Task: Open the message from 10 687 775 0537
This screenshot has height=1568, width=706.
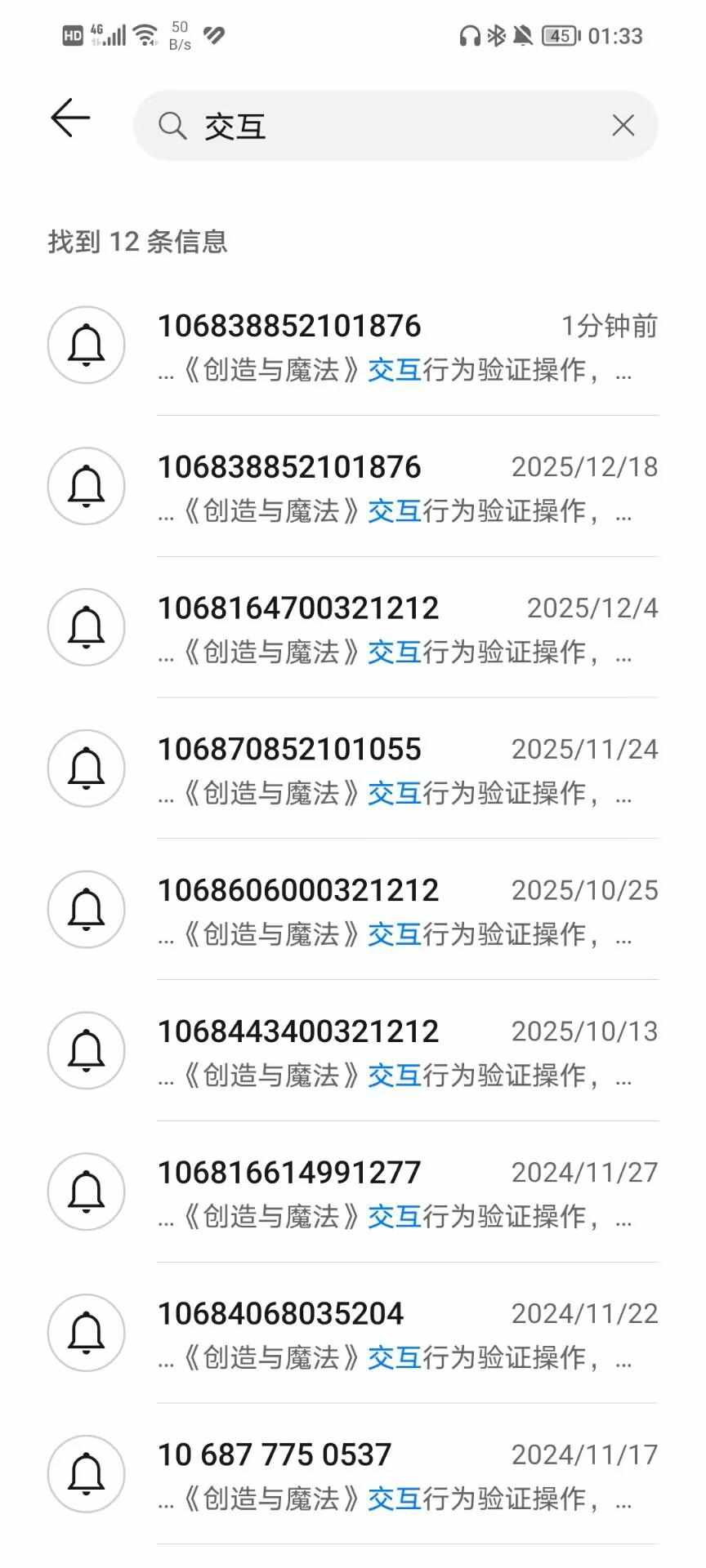Action: (x=407, y=1476)
